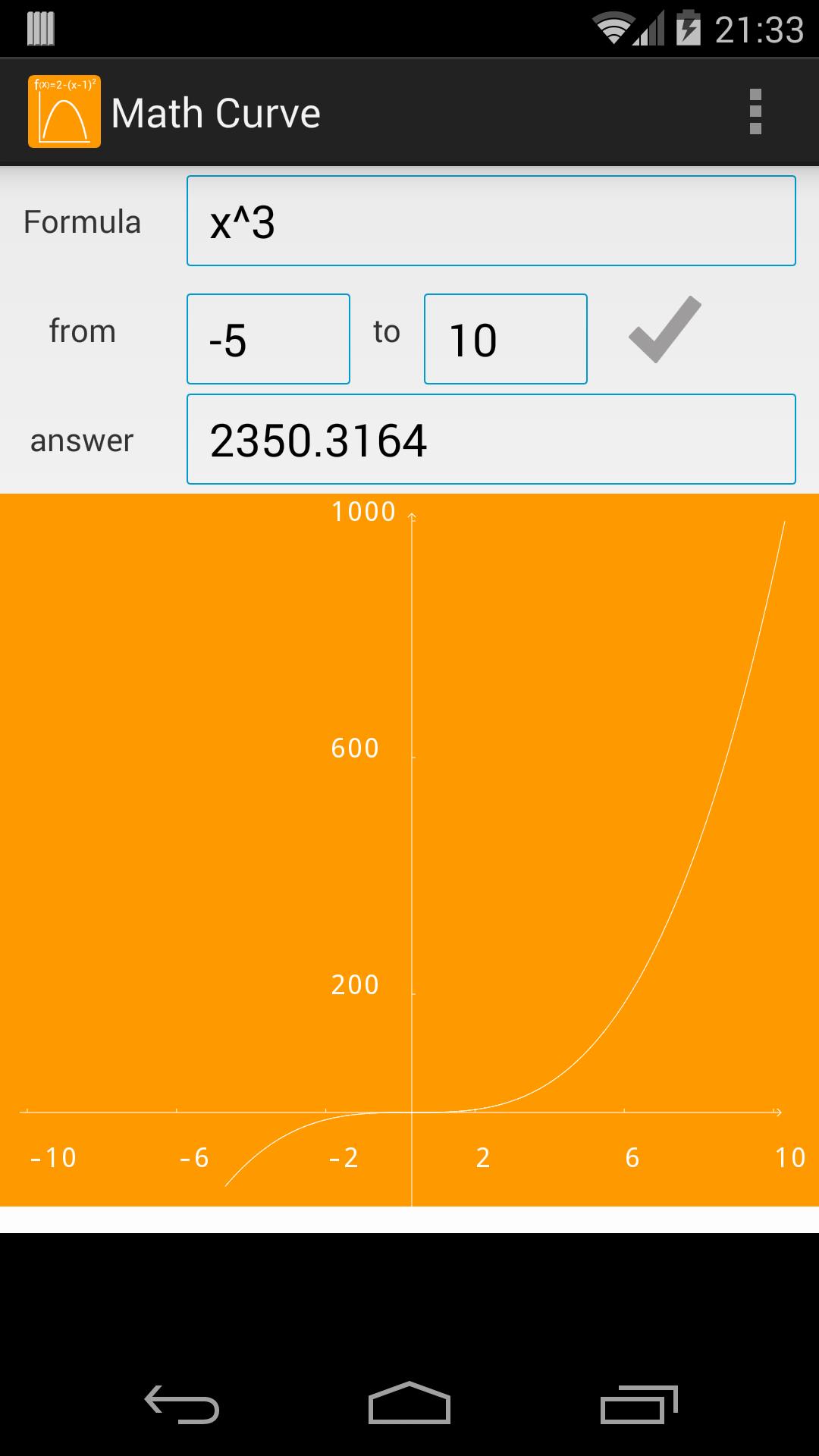Image resolution: width=819 pixels, height=1456 pixels.
Task: Tap the 'from' label text
Action: click(81, 331)
